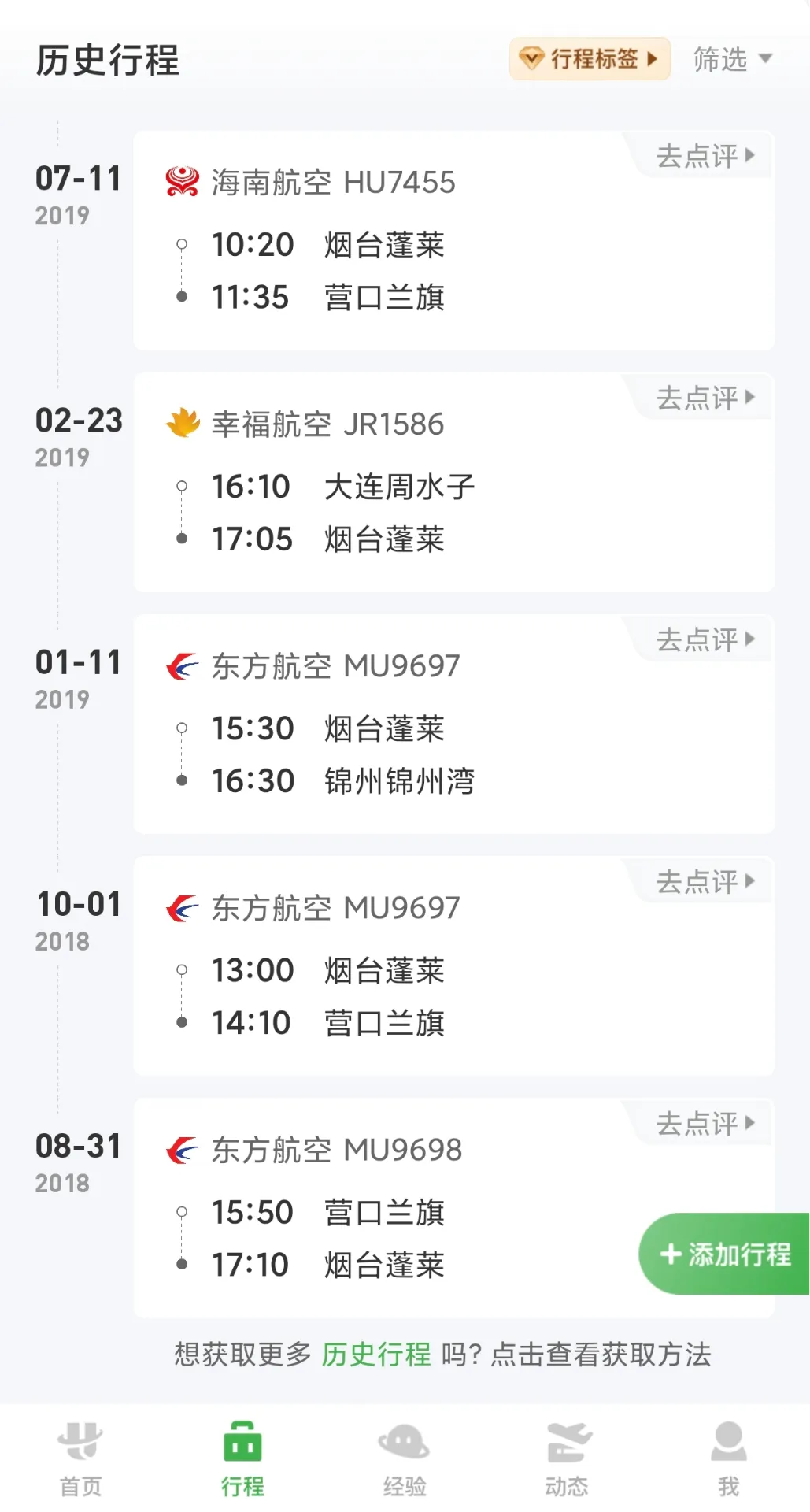Screen dimensions: 810x1512
Task: Open the 海南航空 HU7455 trip card
Action: 453,241
